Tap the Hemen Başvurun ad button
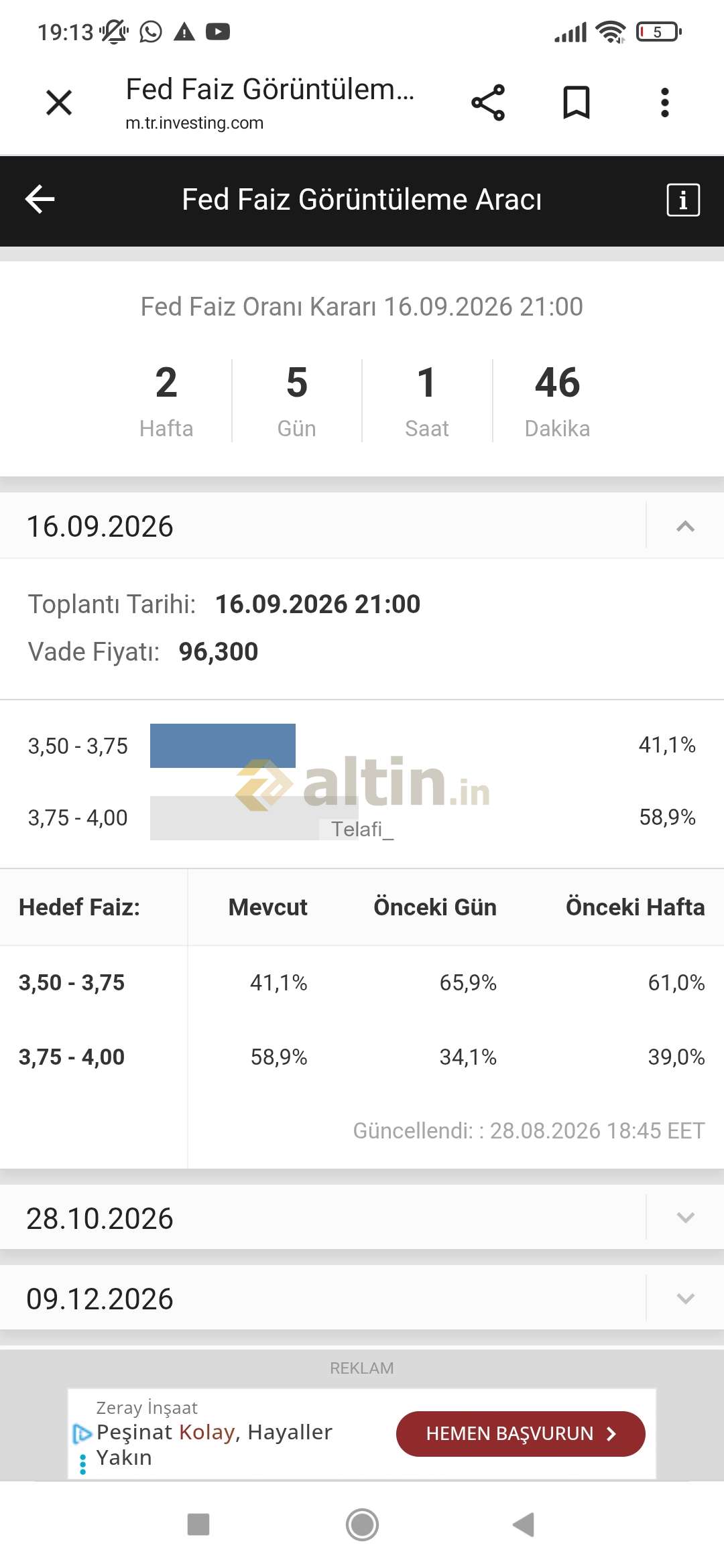Screen dimensions: 724x1568 point(520,1434)
